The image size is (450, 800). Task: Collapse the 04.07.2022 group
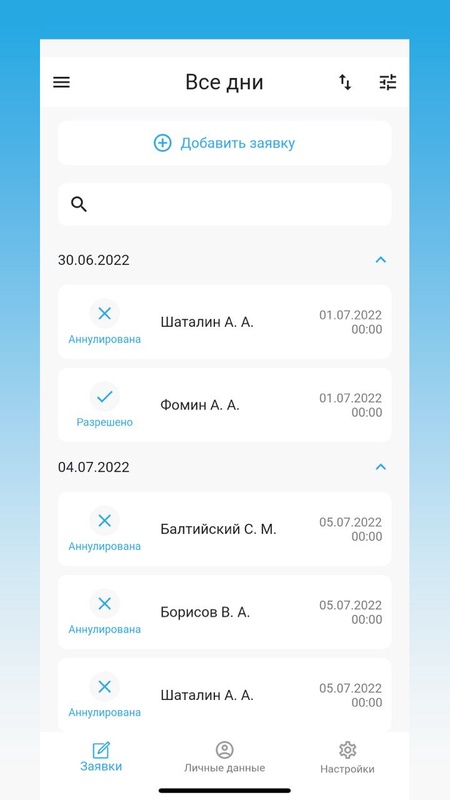(x=381, y=467)
